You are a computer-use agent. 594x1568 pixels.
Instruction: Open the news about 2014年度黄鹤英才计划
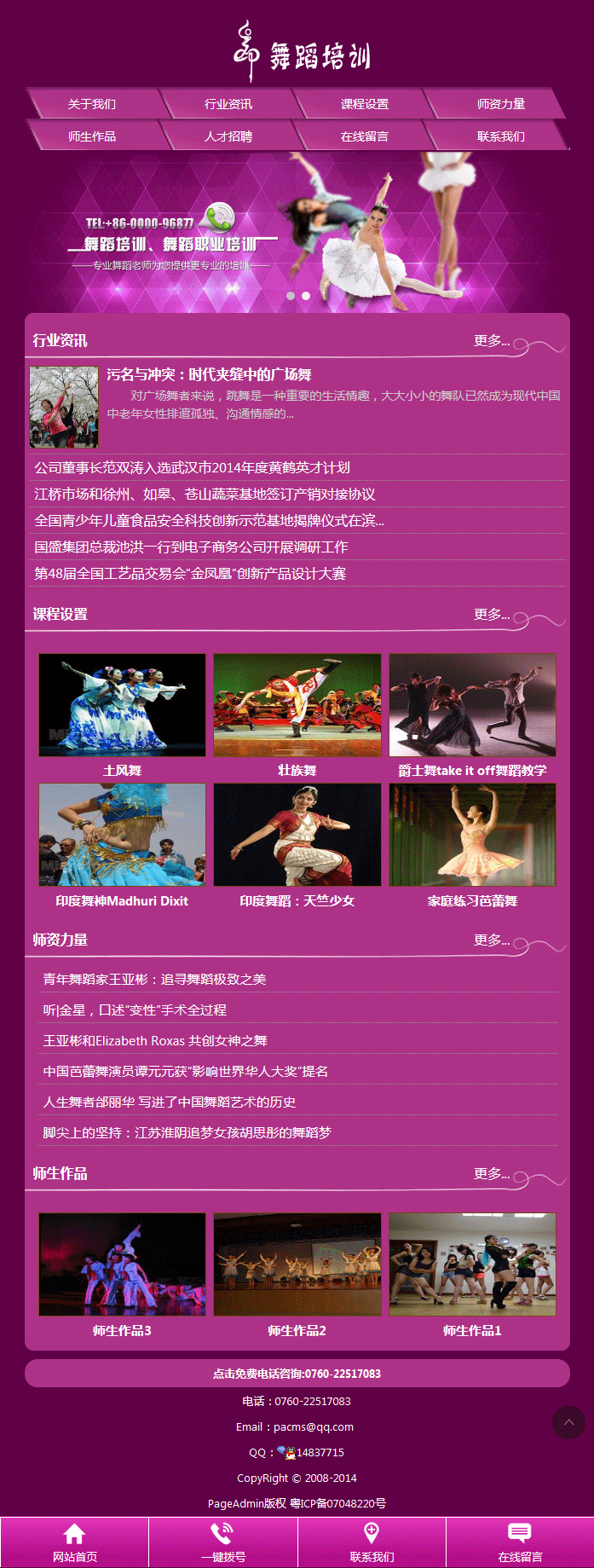(x=192, y=467)
